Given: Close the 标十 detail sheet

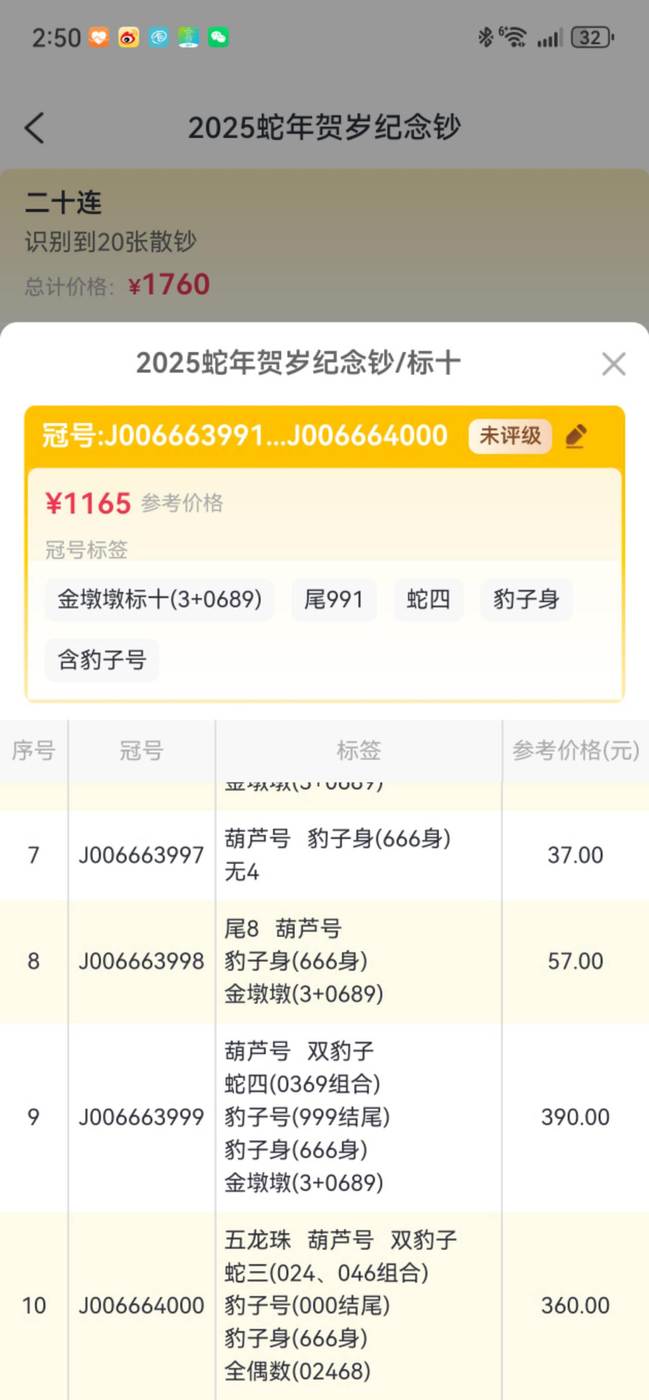Looking at the screenshot, I should point(613,364).
